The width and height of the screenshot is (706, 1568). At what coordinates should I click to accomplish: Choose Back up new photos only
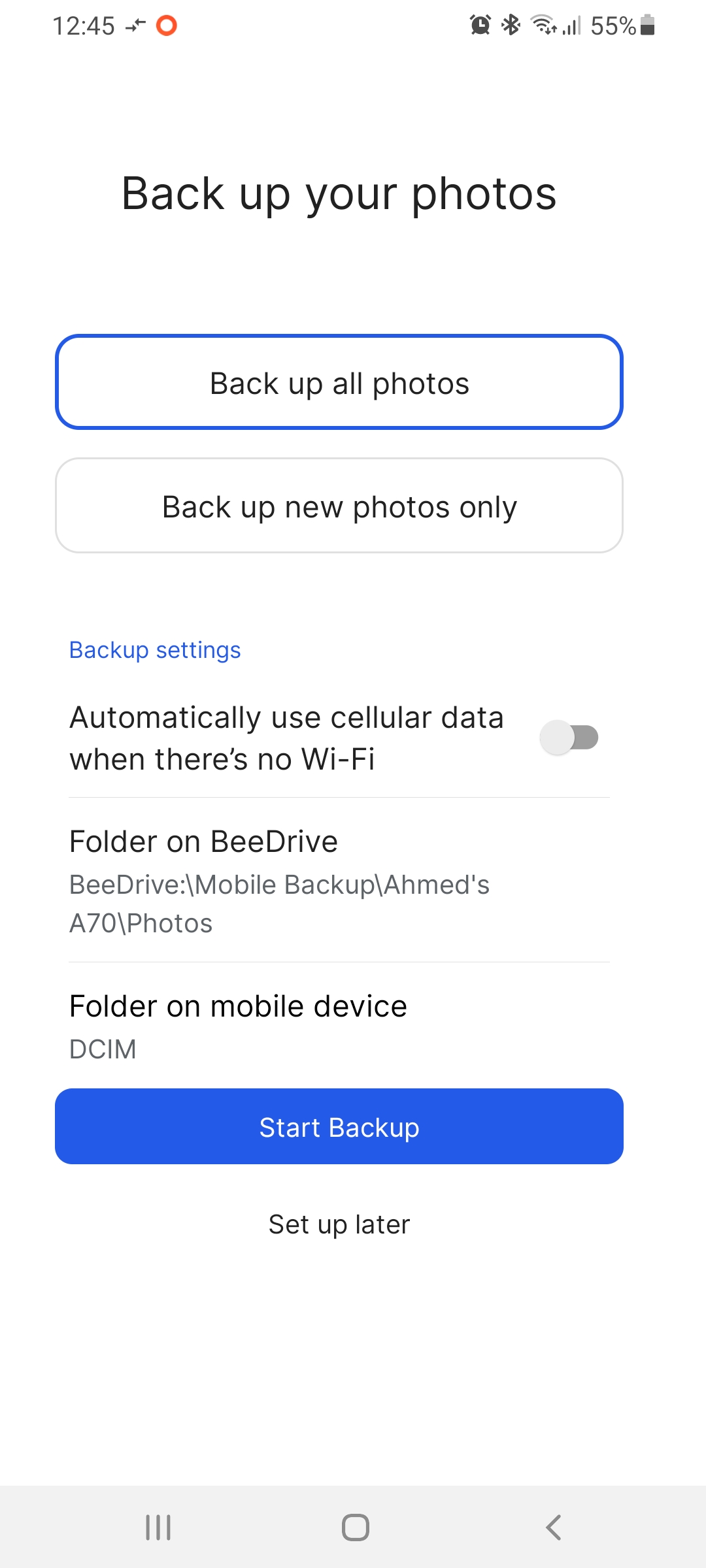pos(339,506)
